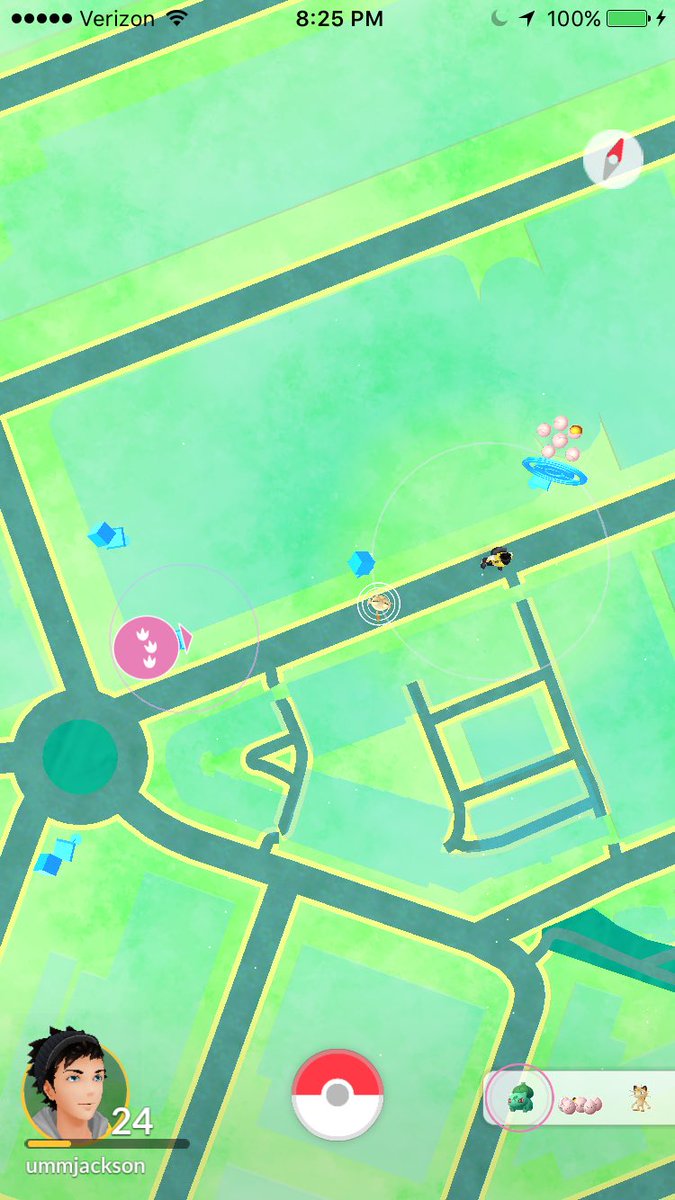Tap the compass to reorient the map

[613, 159]
